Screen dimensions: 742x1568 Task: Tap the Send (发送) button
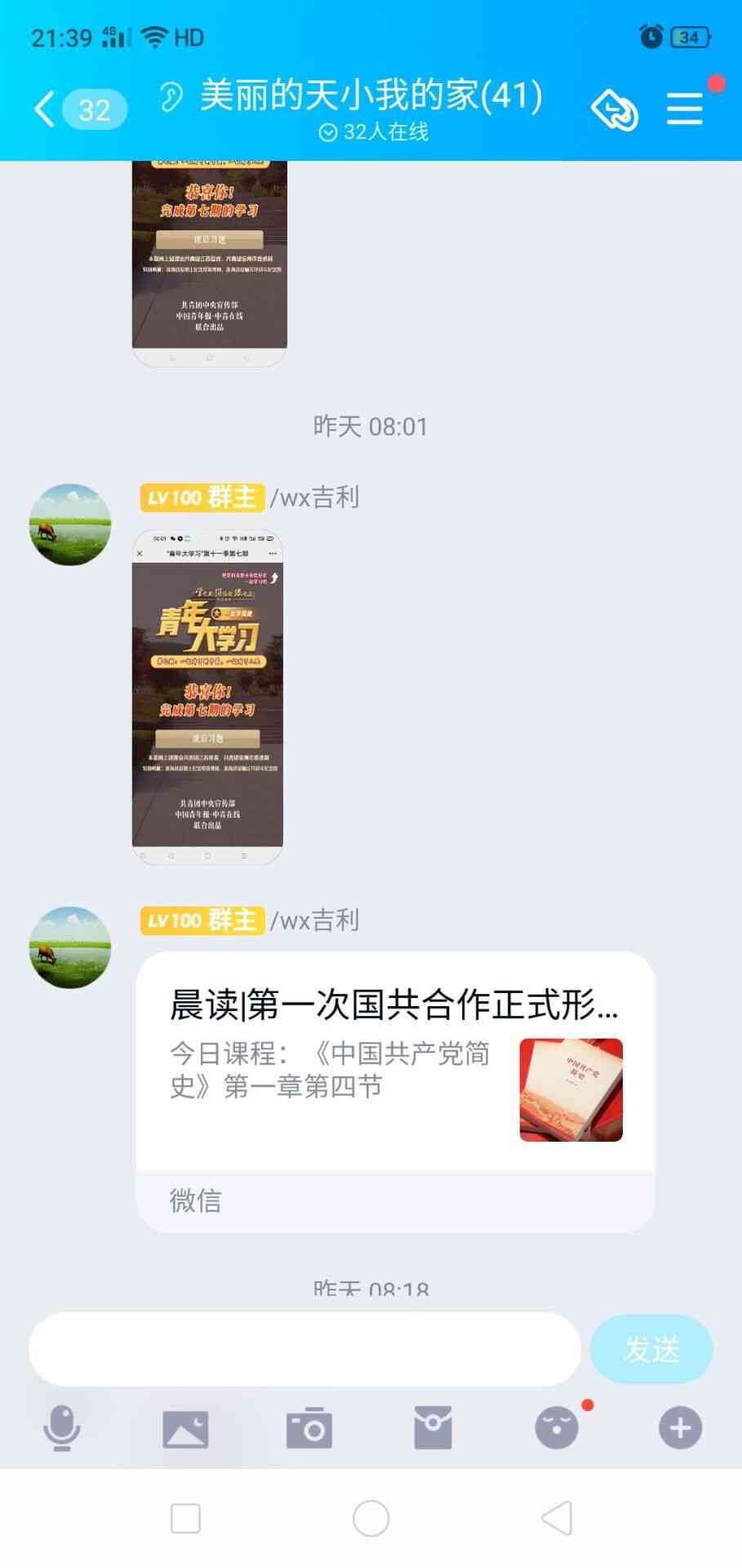click(651, 1349)
